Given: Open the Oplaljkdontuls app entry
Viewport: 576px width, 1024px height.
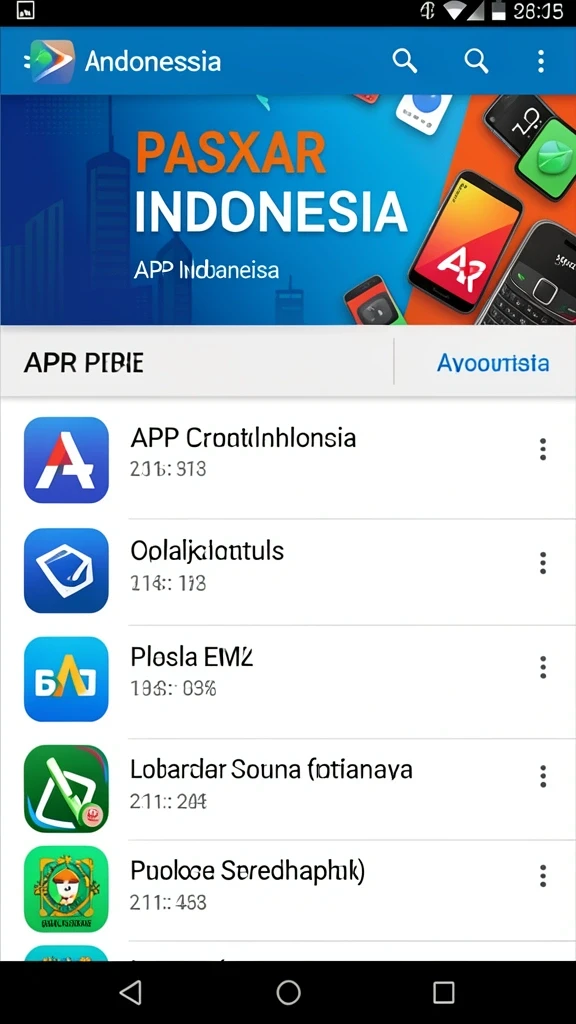Looking at the screenshot, I should [288, 571].
